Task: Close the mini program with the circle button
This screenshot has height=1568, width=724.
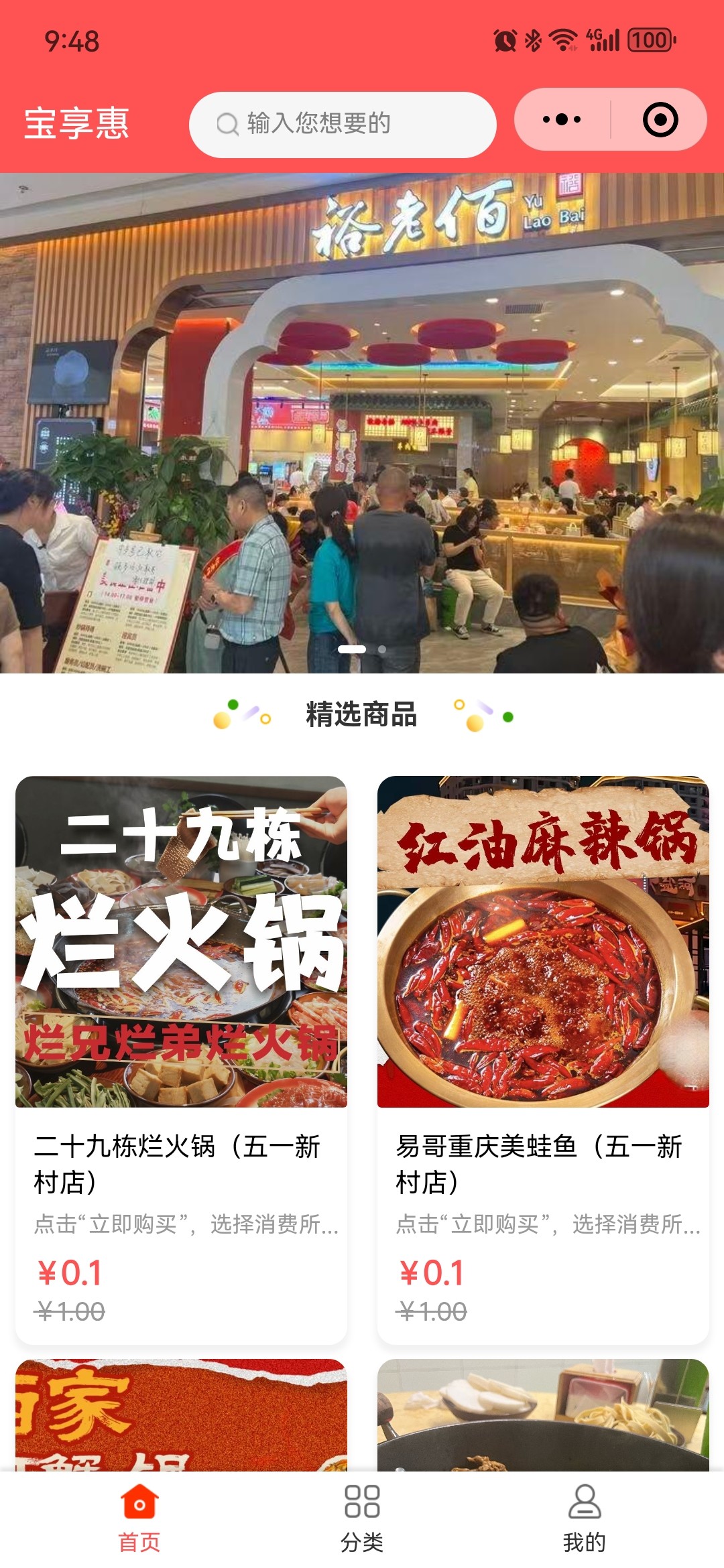Action: coord(660,120)
